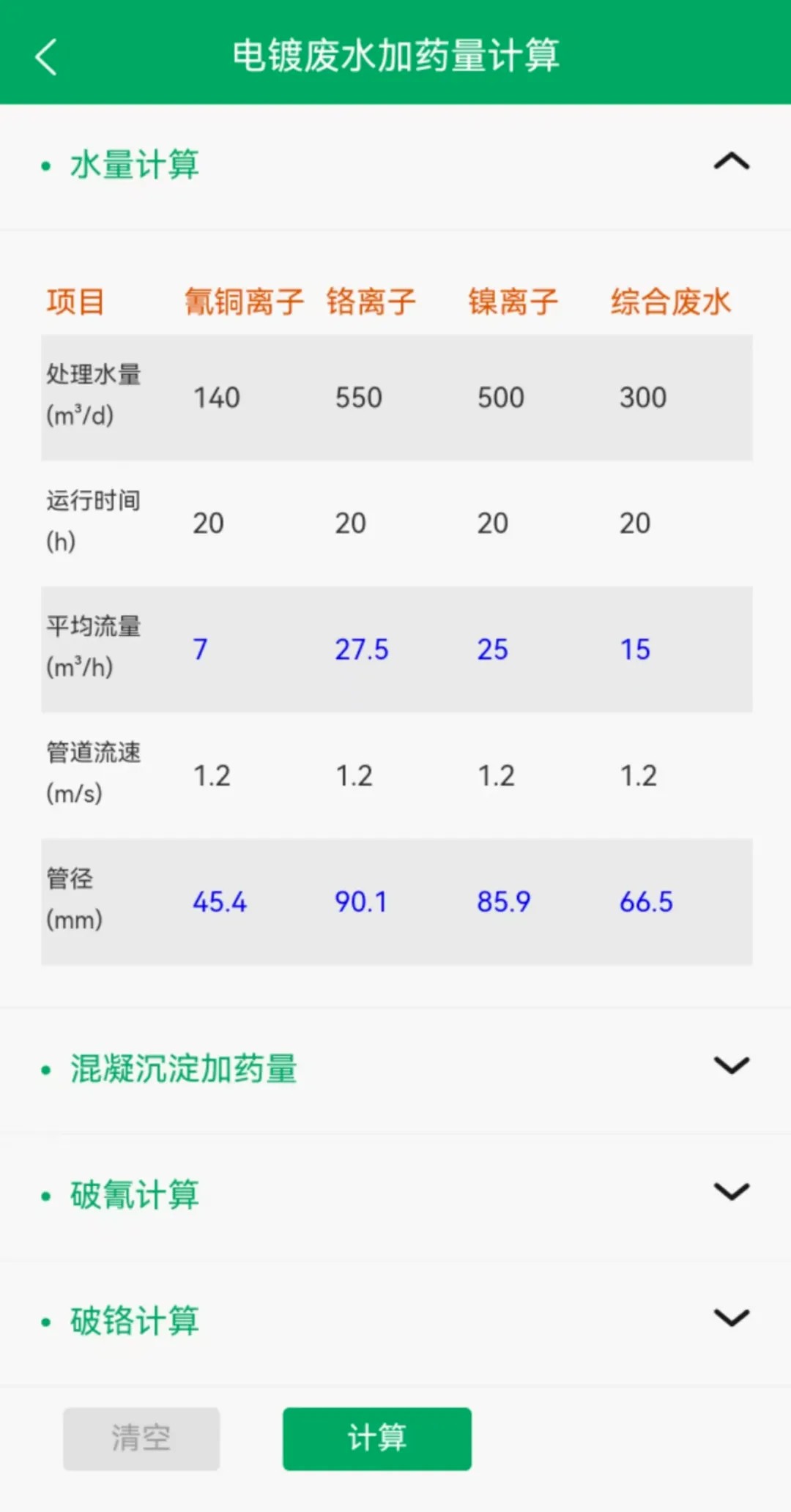The height and width of the screenshot is (1512, 791).
Task: Run the calculation with 计算
Action: pos(376,1438)
